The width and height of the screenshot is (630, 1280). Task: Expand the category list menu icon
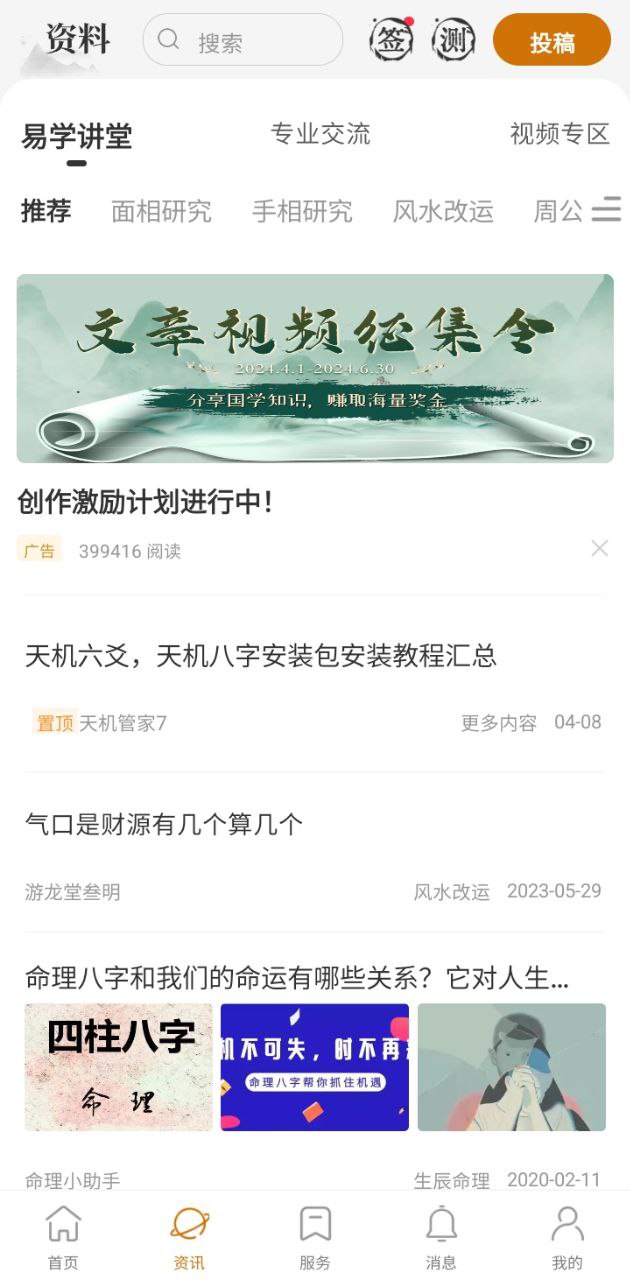pyautogui.click(x=606, y=209)
